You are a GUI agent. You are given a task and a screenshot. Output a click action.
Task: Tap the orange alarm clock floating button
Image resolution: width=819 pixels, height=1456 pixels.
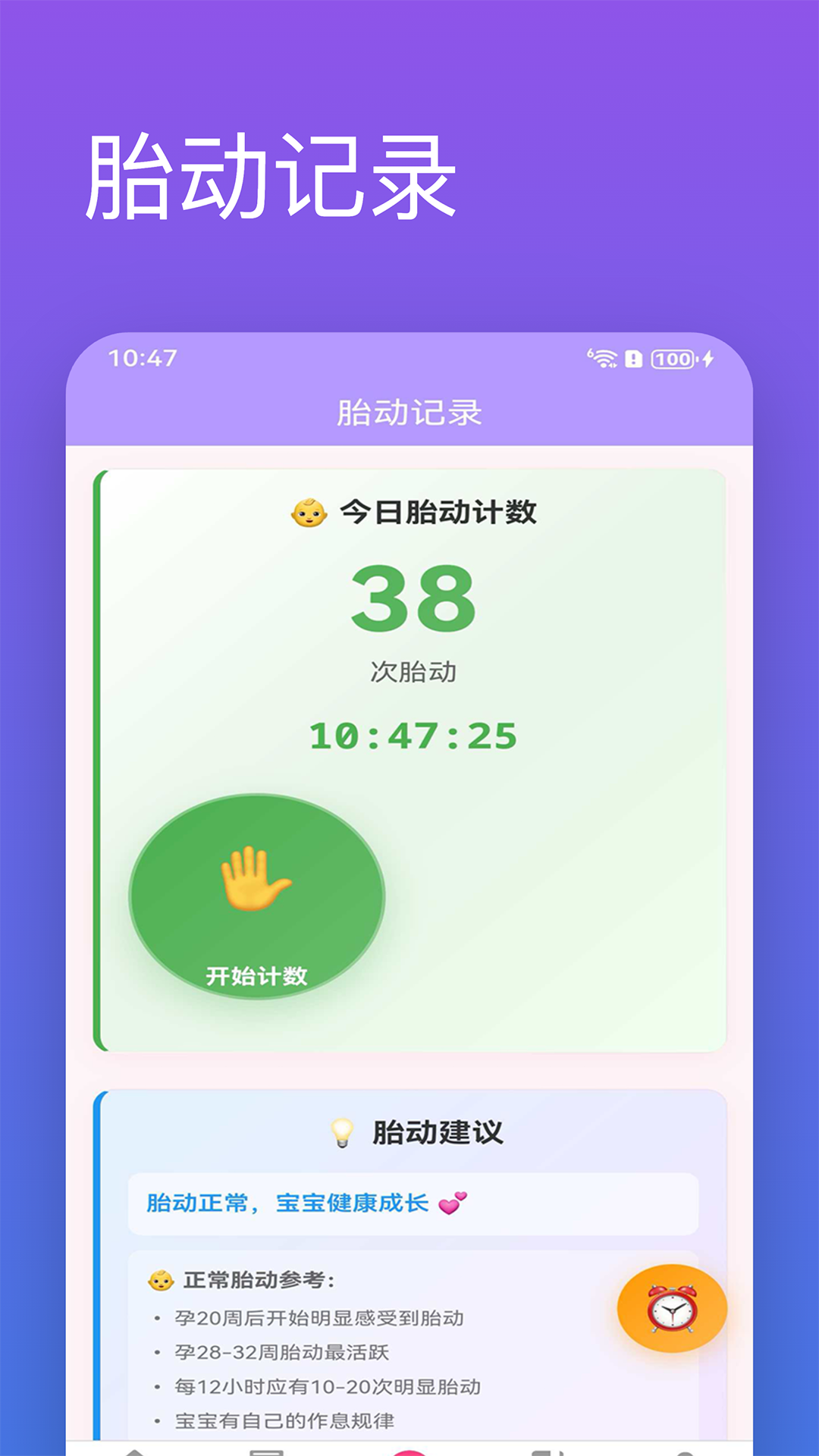[x=670, y=1310]
